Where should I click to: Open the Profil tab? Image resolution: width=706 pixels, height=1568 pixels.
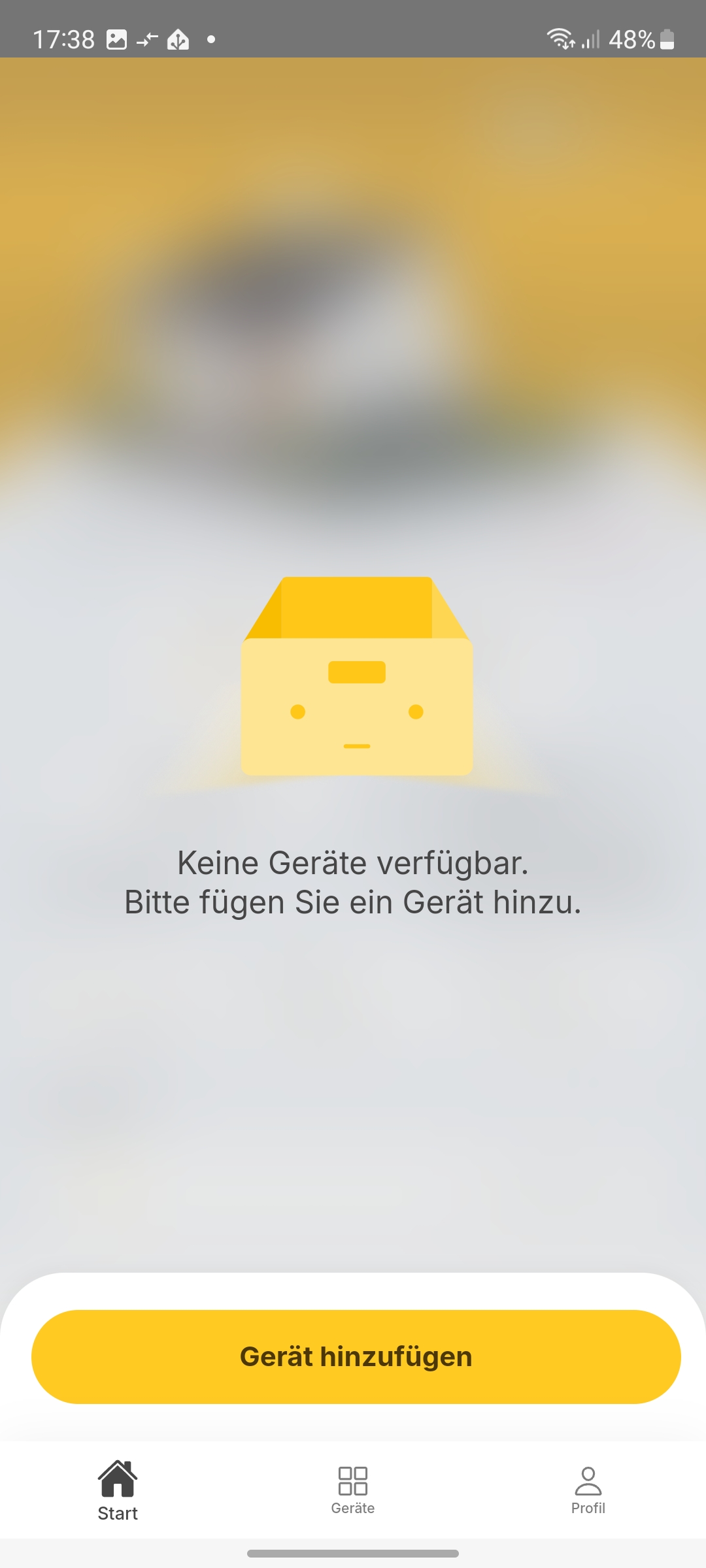point(588,1490)
